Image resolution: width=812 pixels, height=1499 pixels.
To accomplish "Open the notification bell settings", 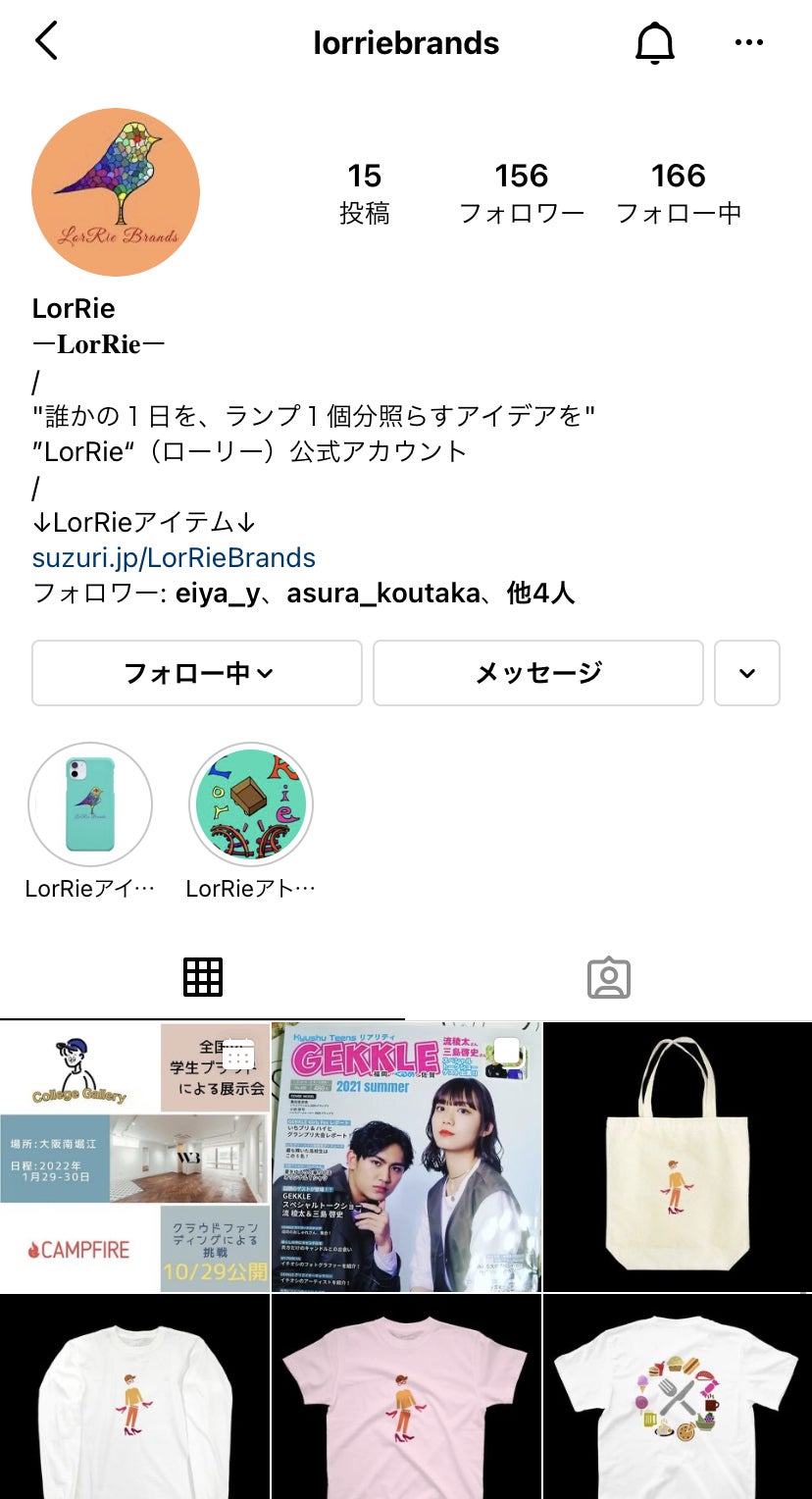I will (x=654, y=43).
